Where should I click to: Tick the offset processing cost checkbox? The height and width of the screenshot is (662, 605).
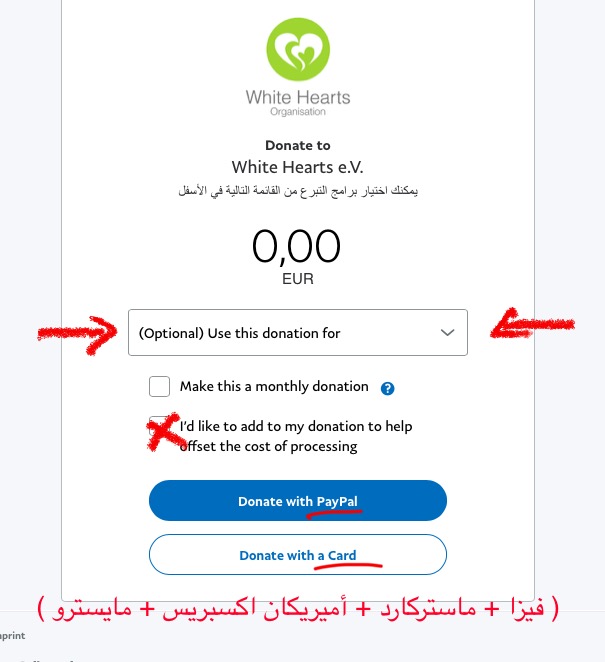159,427
